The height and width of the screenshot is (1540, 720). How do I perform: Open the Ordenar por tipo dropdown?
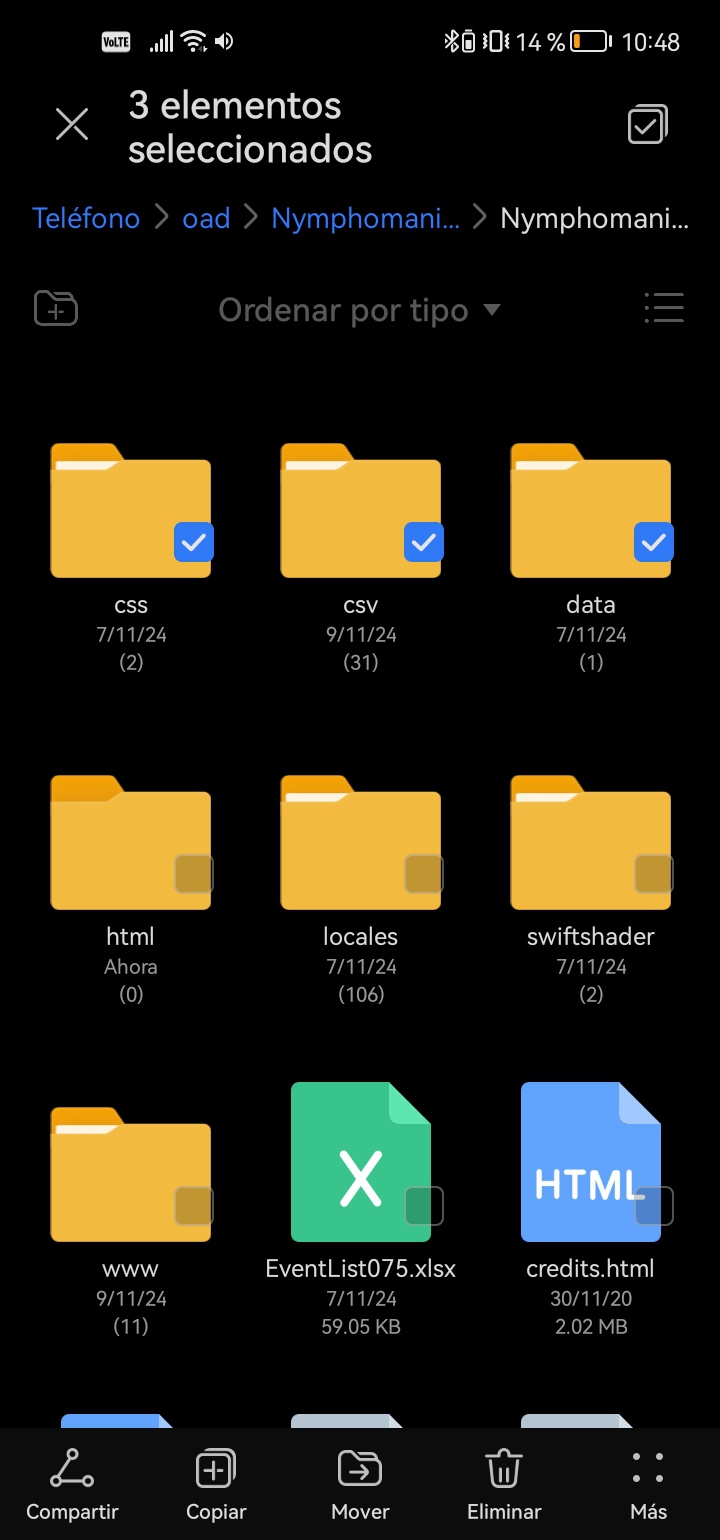pos(359,310)
